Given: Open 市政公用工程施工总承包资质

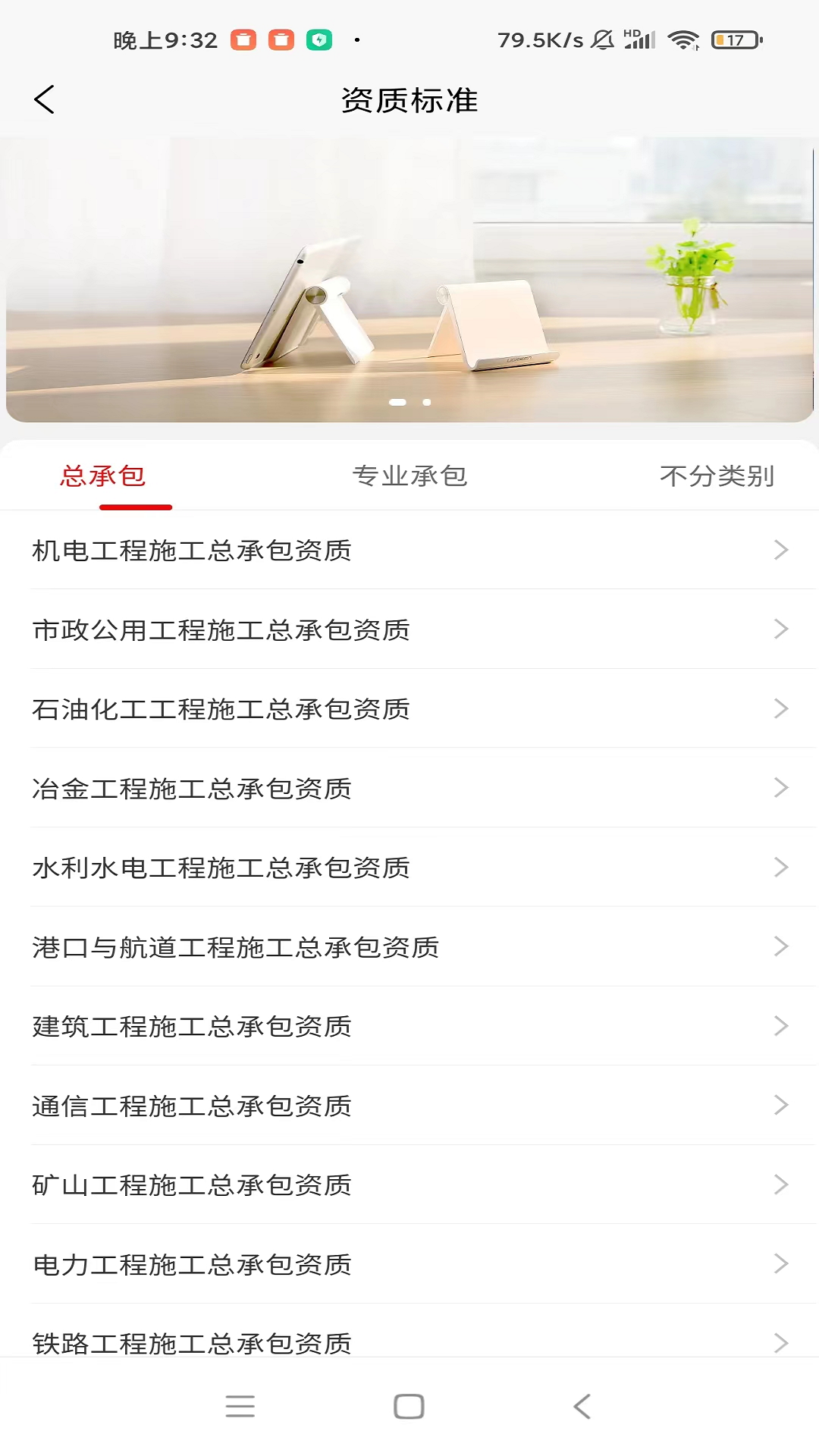Looking at the screenshot, I should click(x=409, y=629).
